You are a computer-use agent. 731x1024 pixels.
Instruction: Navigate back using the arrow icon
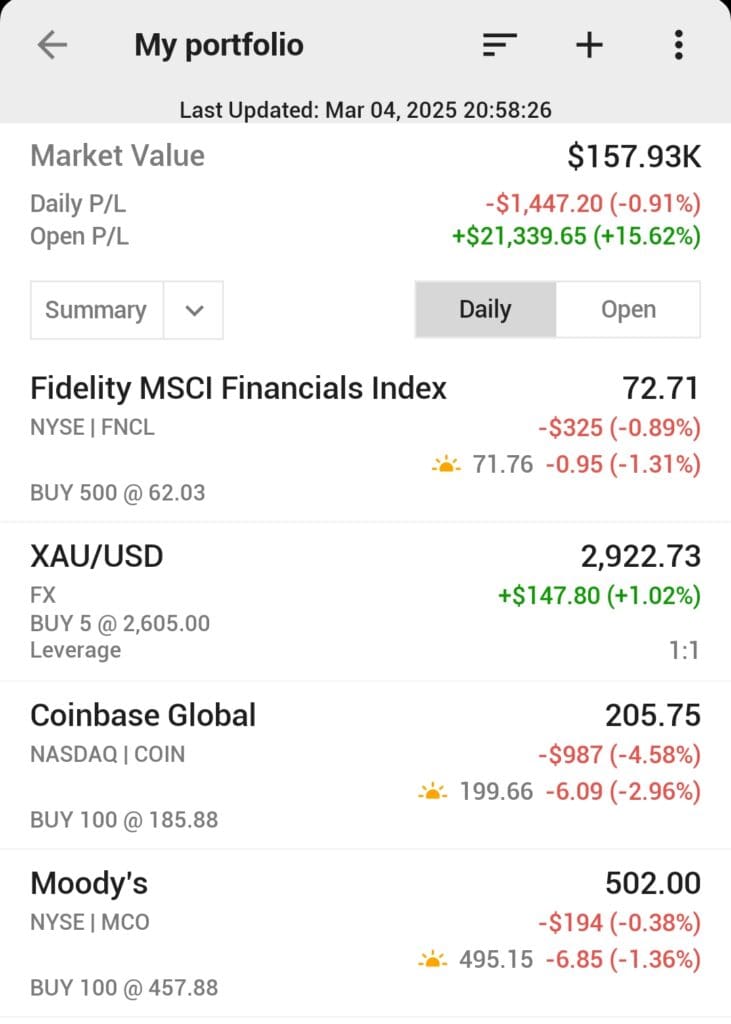[x=52, y=44]
